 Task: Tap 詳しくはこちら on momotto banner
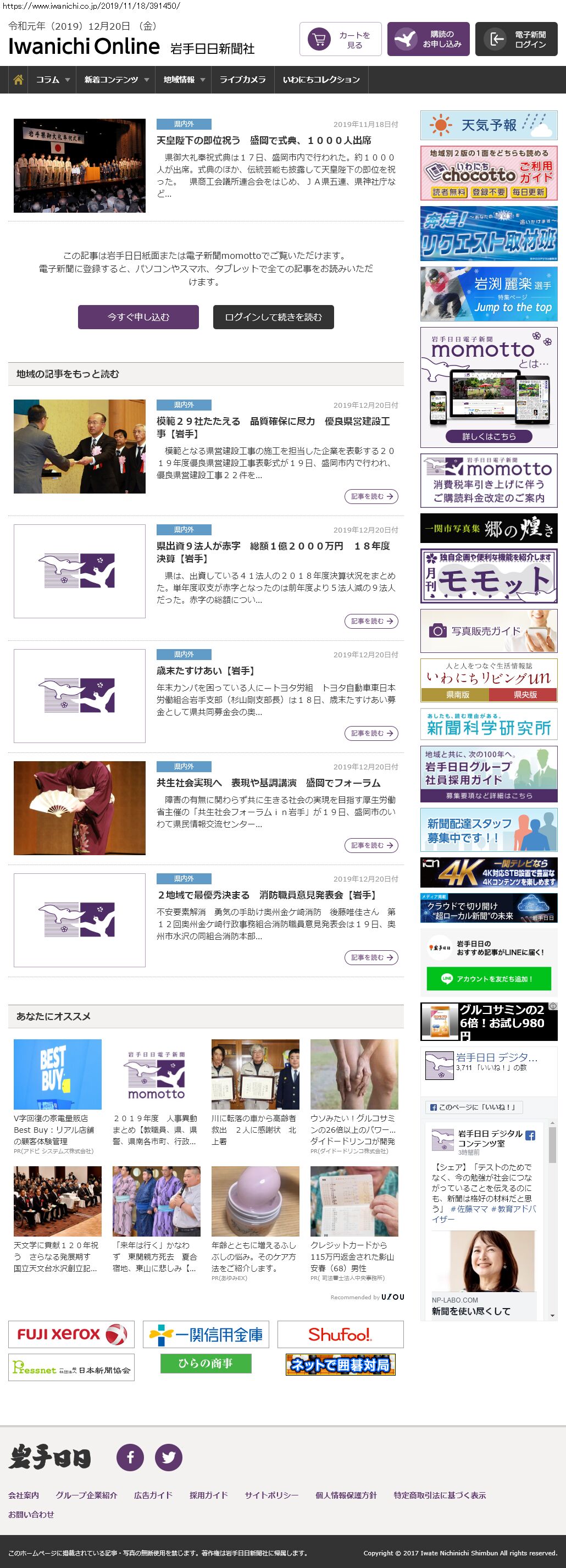click(x=489, y=436)
